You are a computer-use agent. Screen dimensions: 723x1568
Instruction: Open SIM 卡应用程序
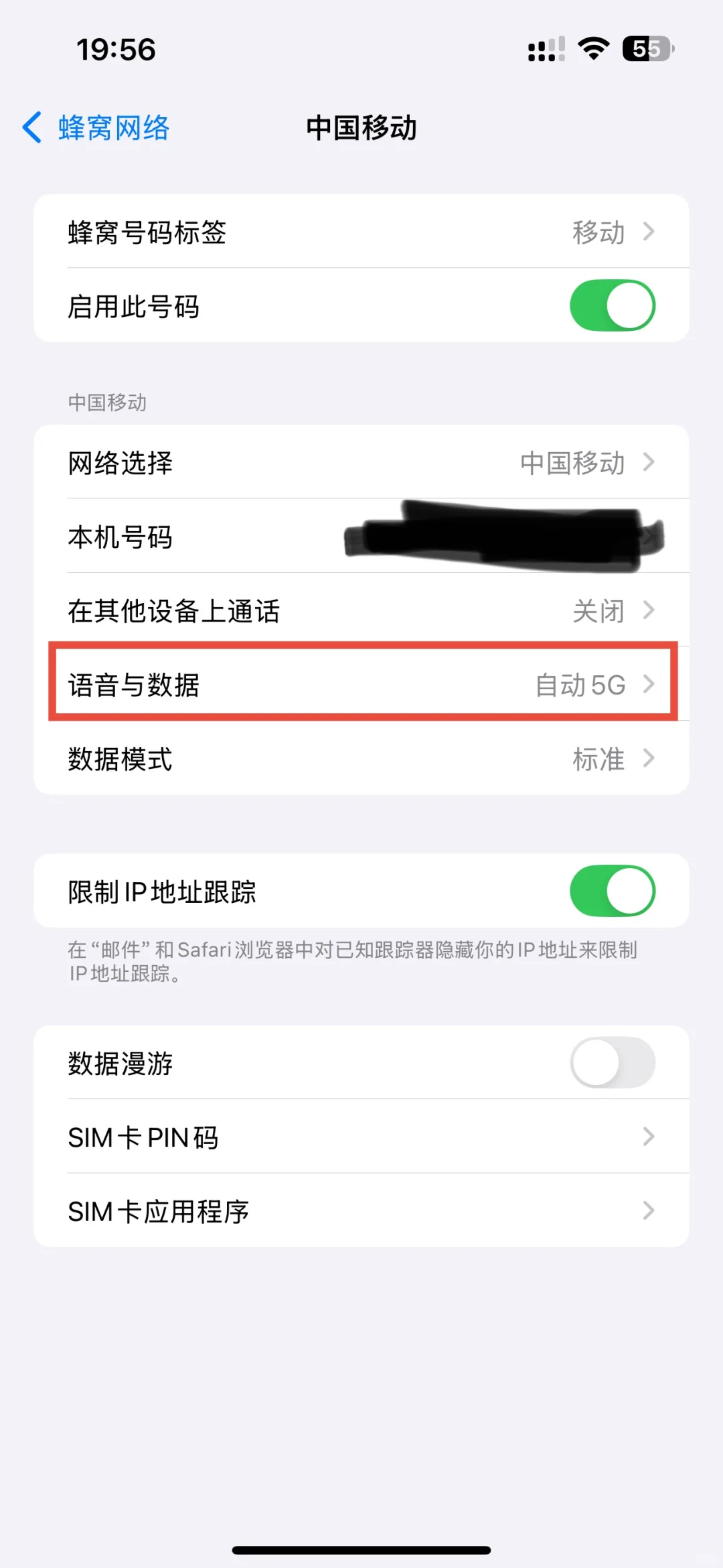coord(361,1211)
